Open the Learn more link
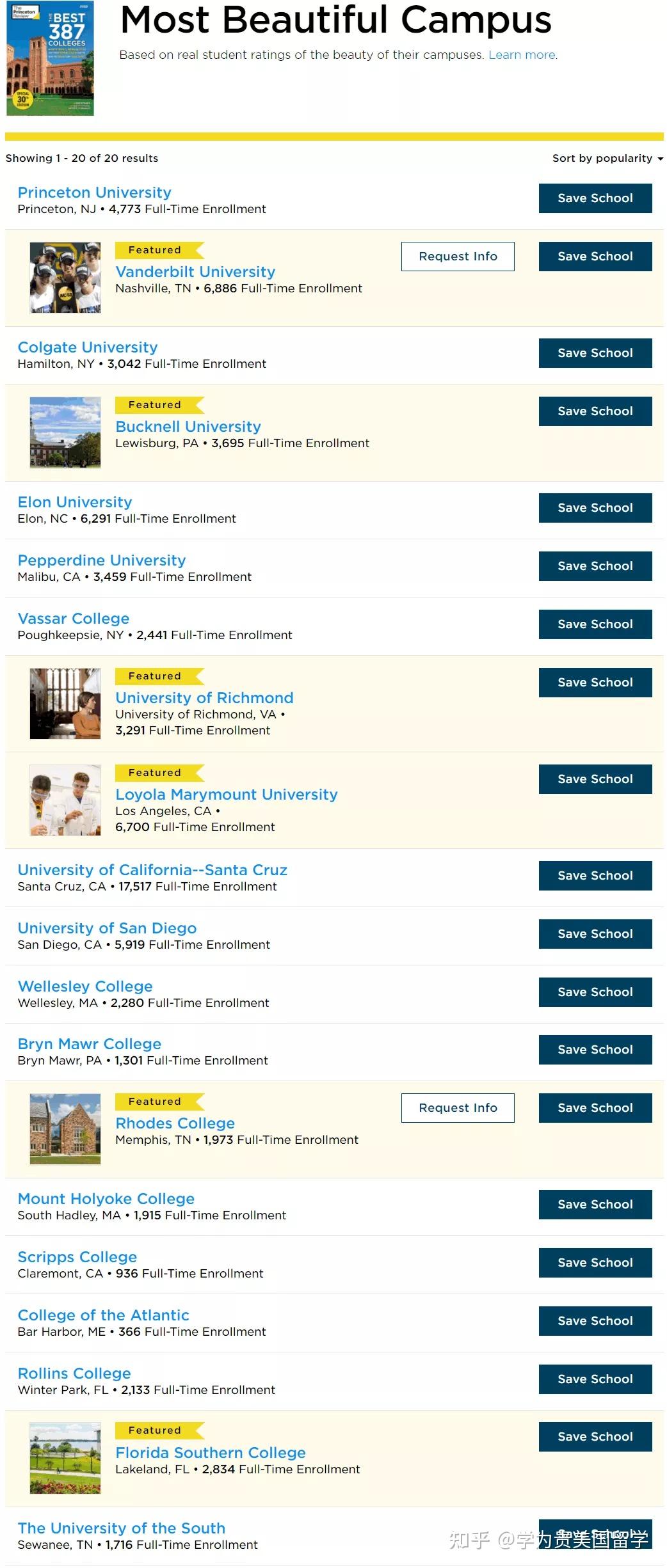 click(x=522, y=55)
